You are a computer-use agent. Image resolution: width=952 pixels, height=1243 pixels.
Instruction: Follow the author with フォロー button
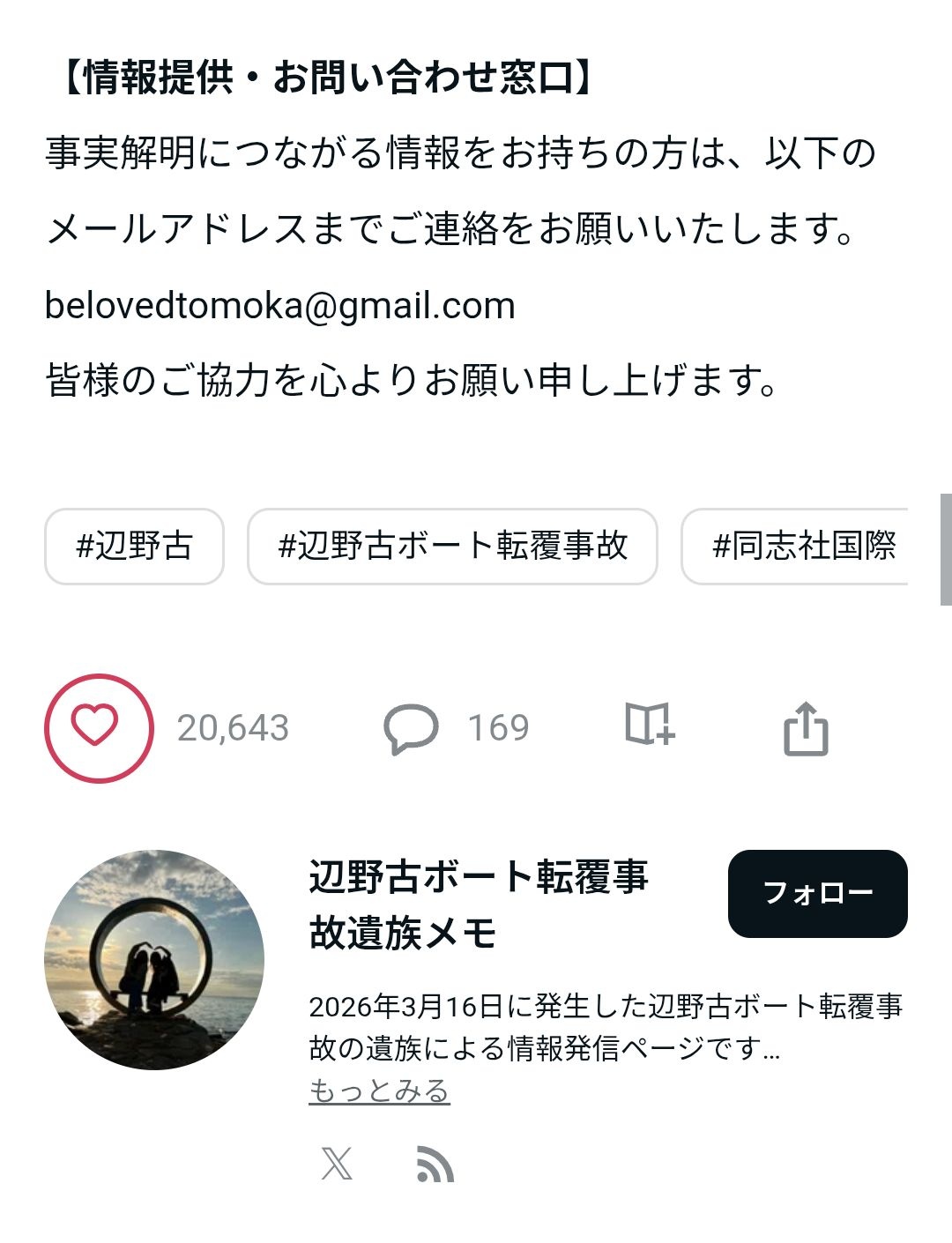(817, 893)
